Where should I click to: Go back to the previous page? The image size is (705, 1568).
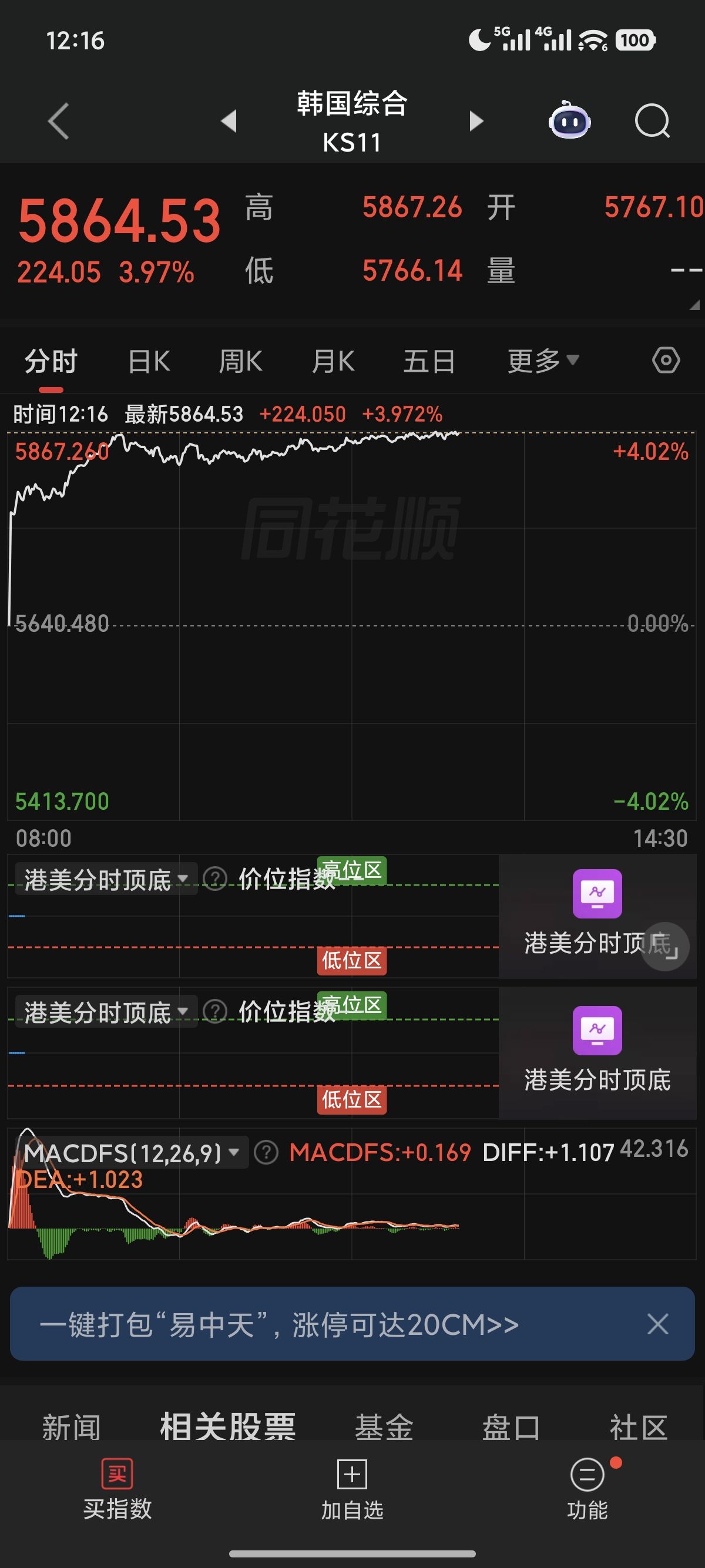coord(58,121)
